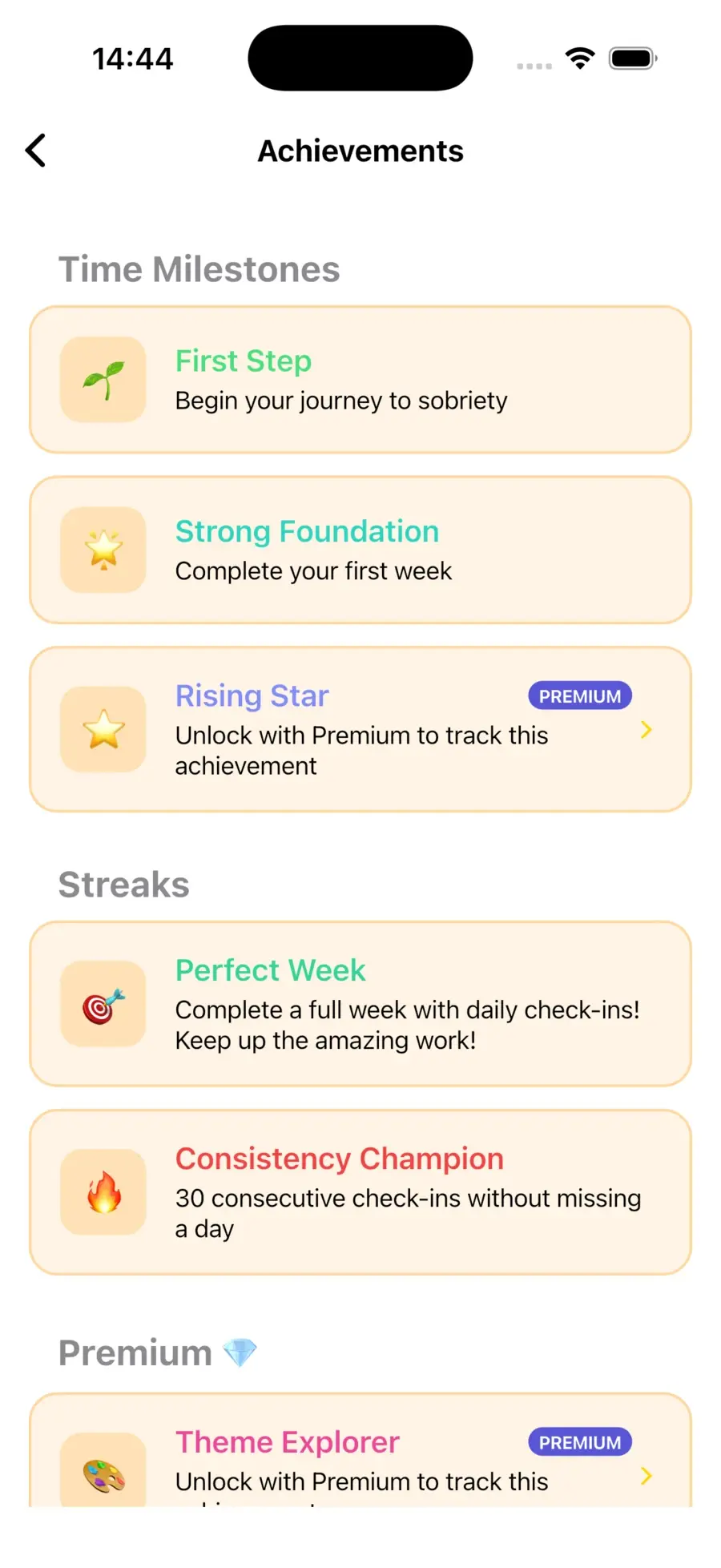Viewport: 721px width, 1568px height.
Task: Tap the flame icon on Consistency Champion
Action: click(x=103, y=1192)
